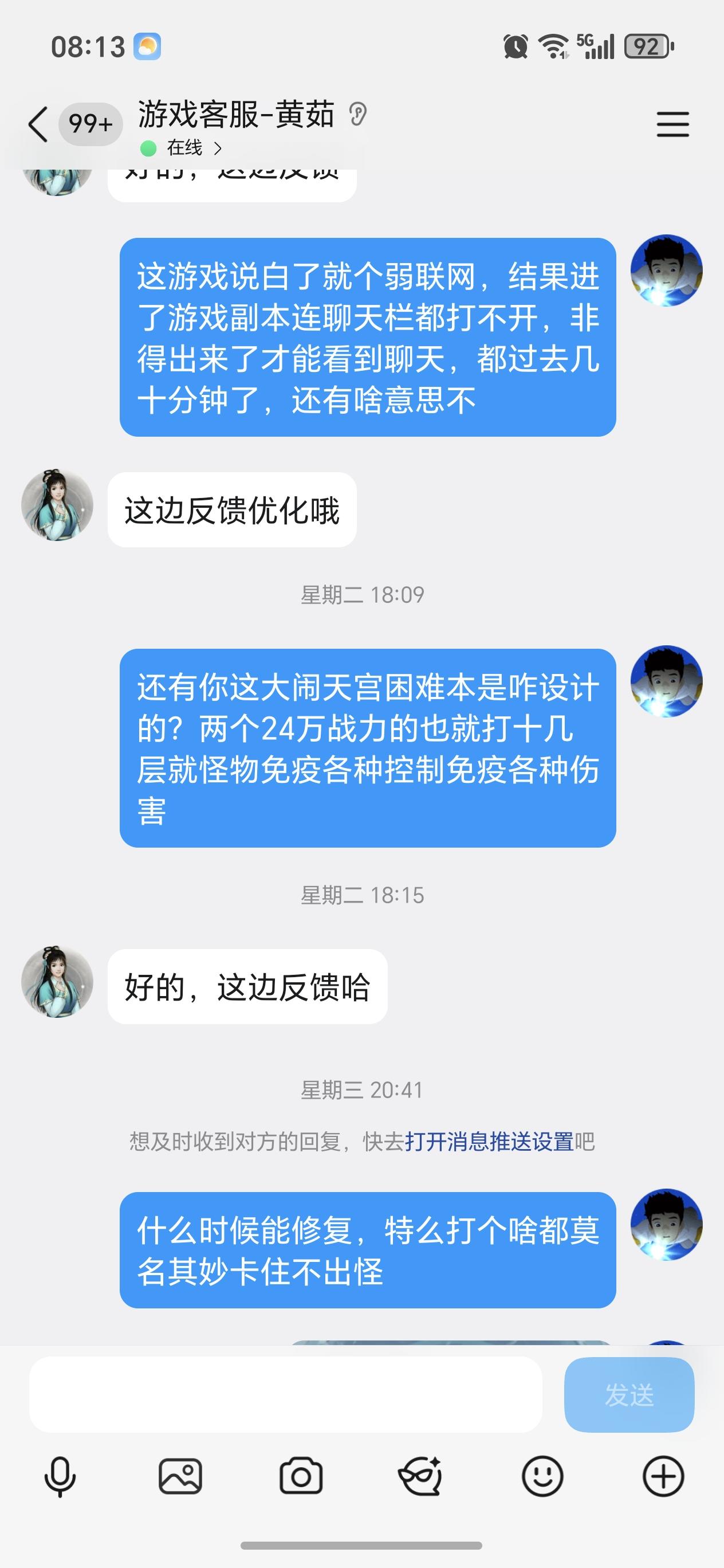Open the AI avatar effects icon
Viewport: 724px width, 1568px height.
click(x=420, y=1477)
